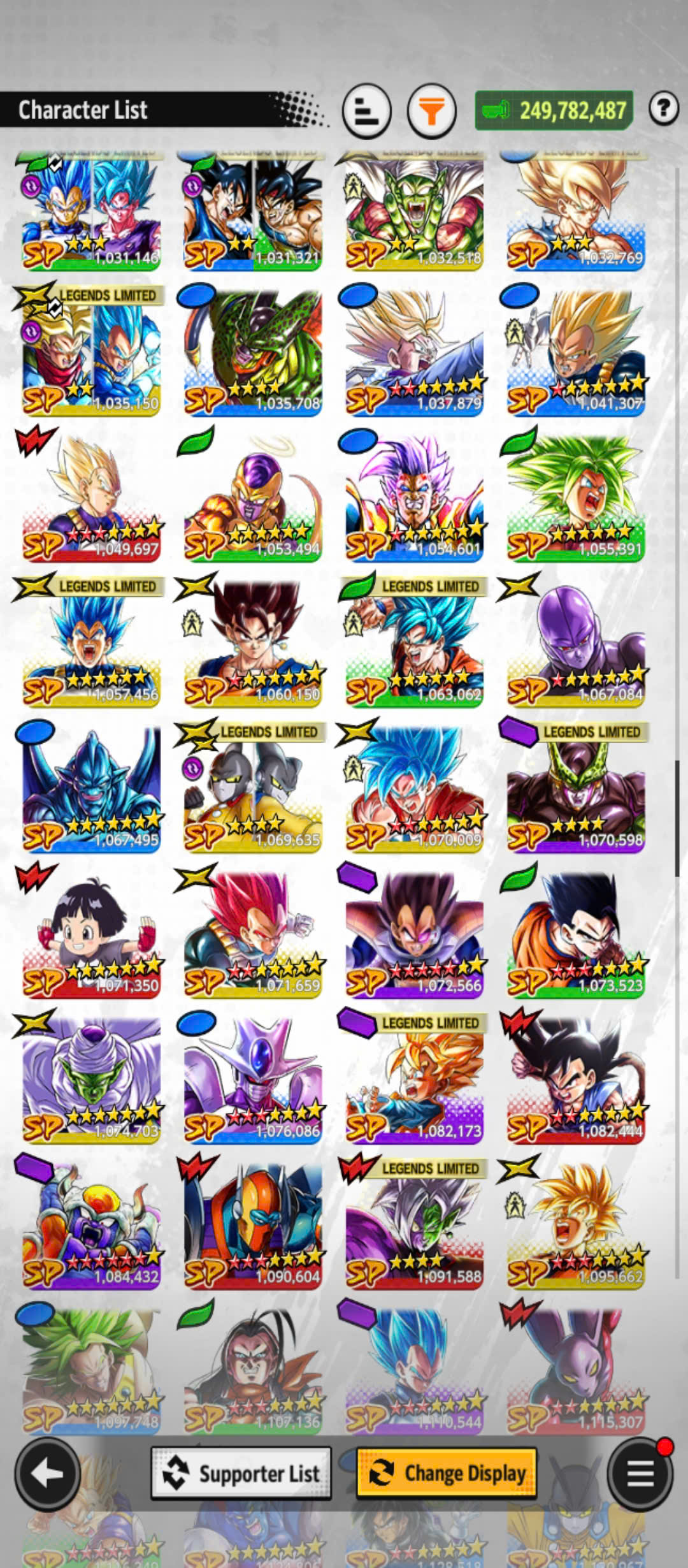This screenshot has height=1568, width=688.
Task: Open the help question mark
Action: [663, 109]
